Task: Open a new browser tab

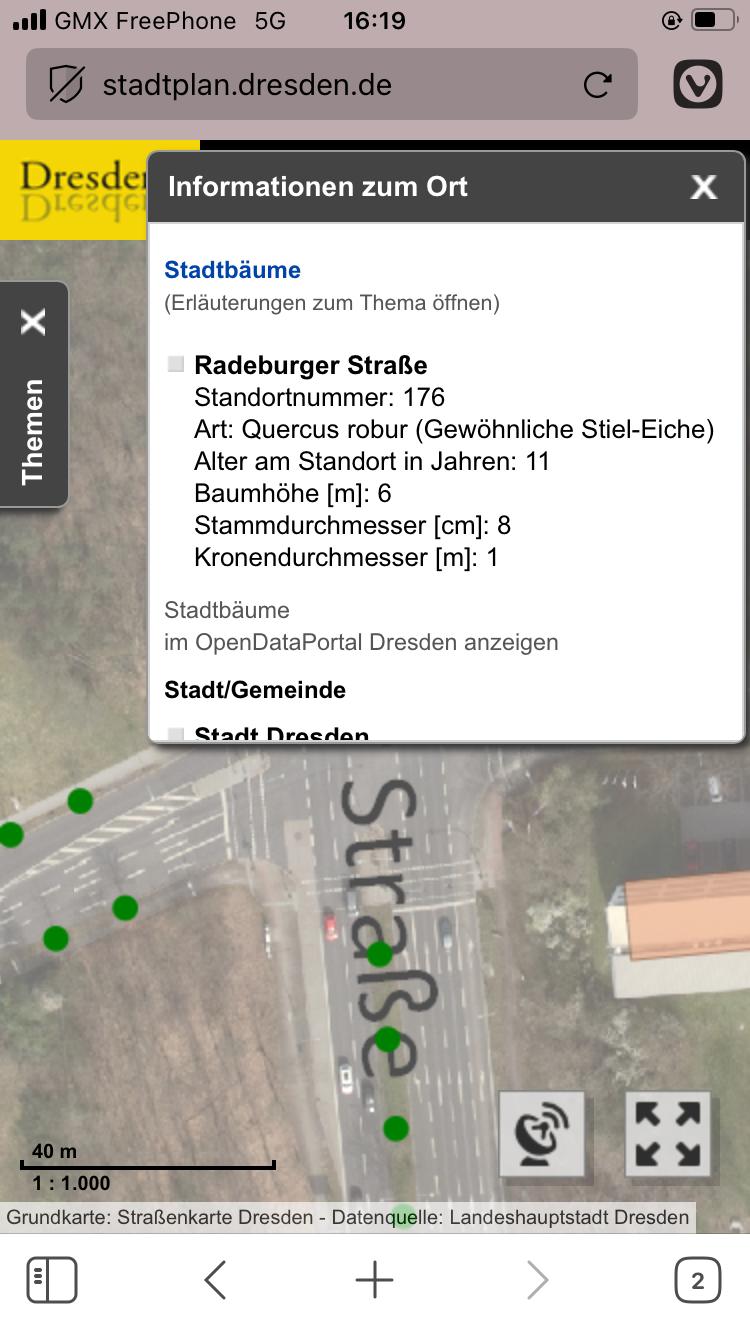Action: (375, 1280)
